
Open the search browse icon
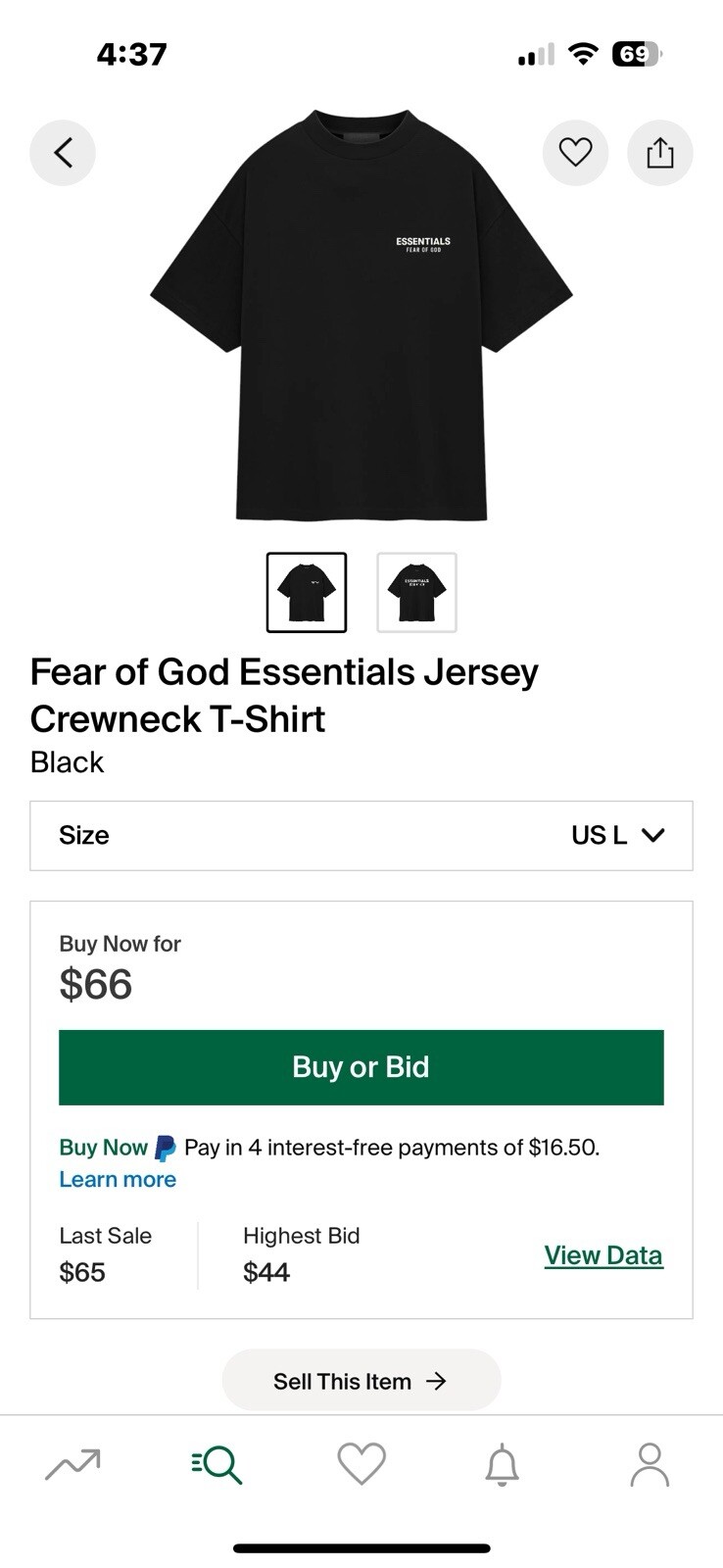tap(217, 1462)
